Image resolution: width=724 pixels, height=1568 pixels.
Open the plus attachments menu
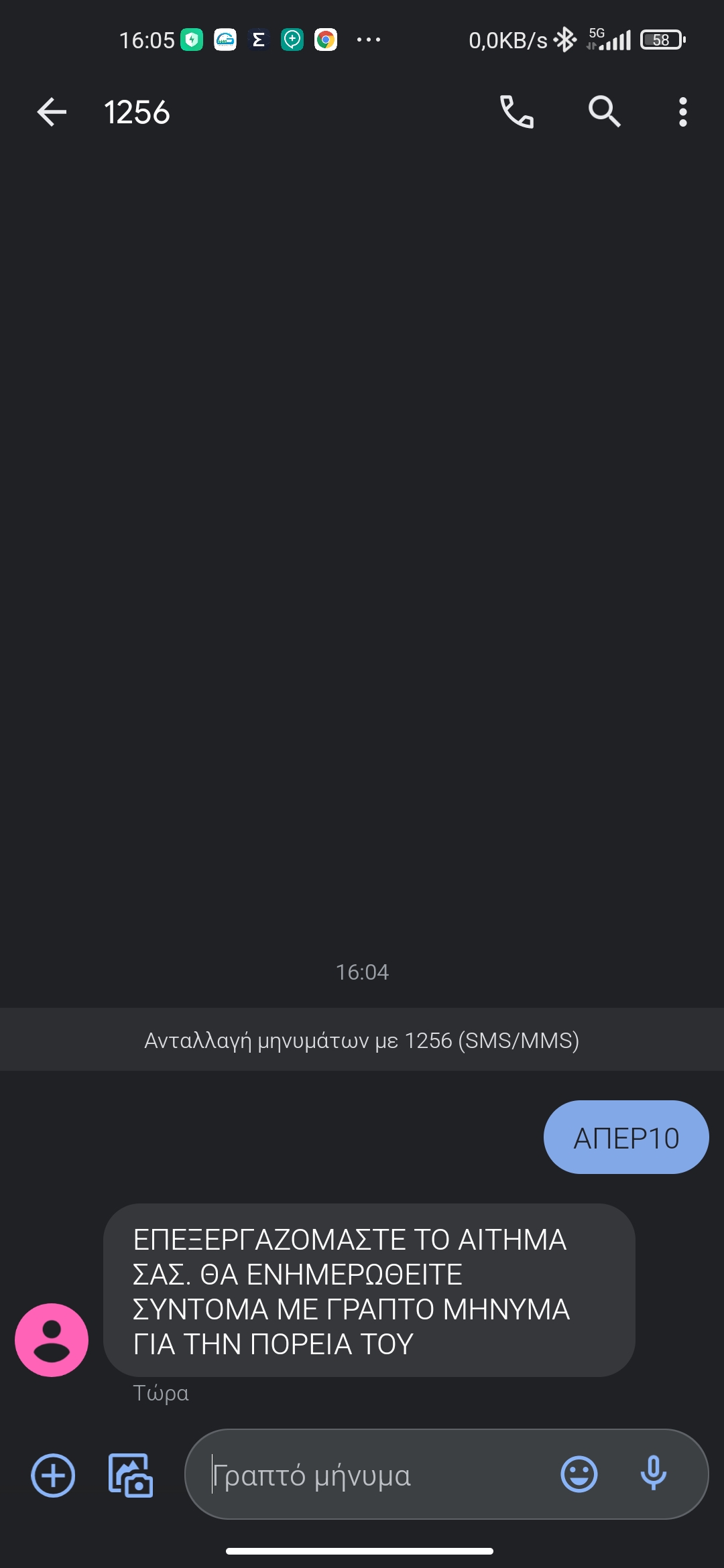[x=53, y=1476]
